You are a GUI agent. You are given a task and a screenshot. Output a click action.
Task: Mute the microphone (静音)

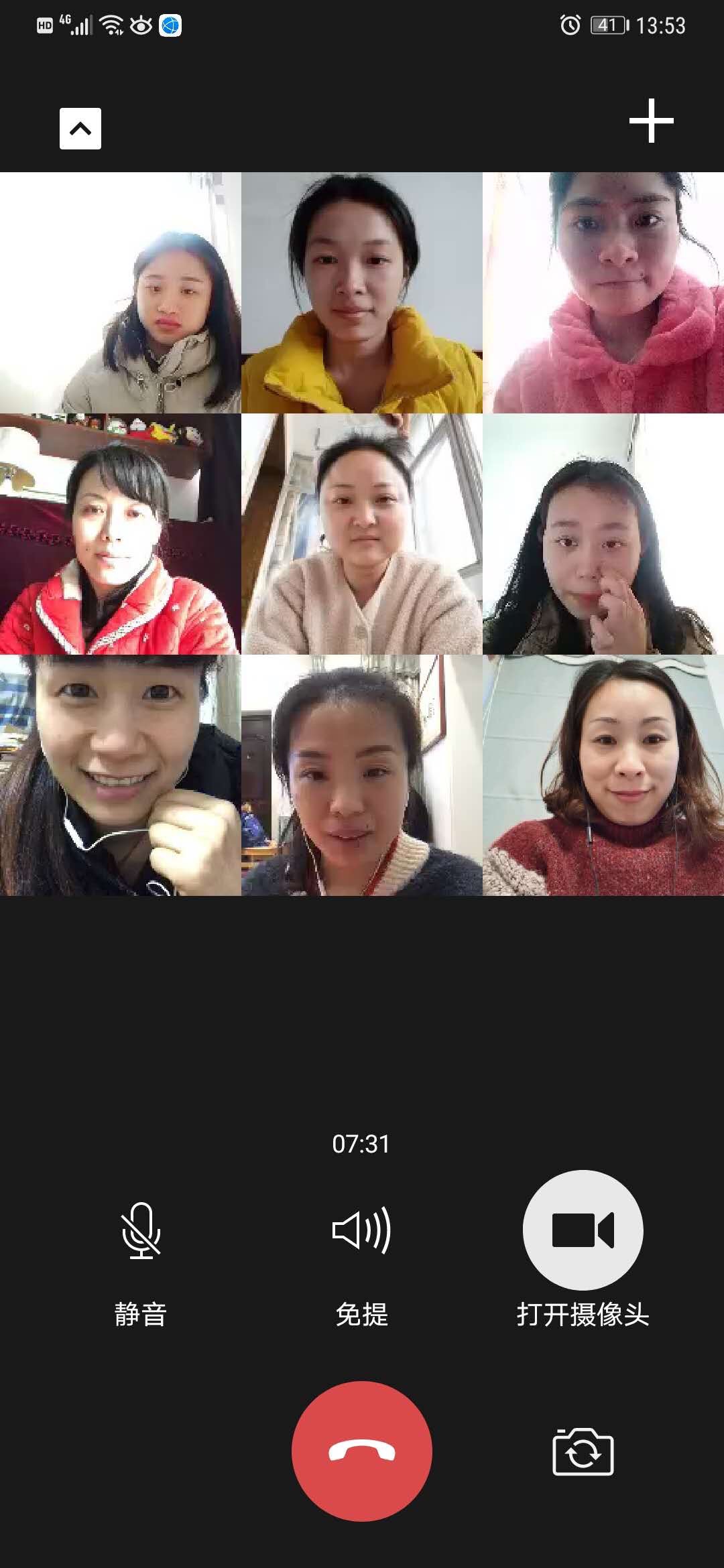[141, 1231]
